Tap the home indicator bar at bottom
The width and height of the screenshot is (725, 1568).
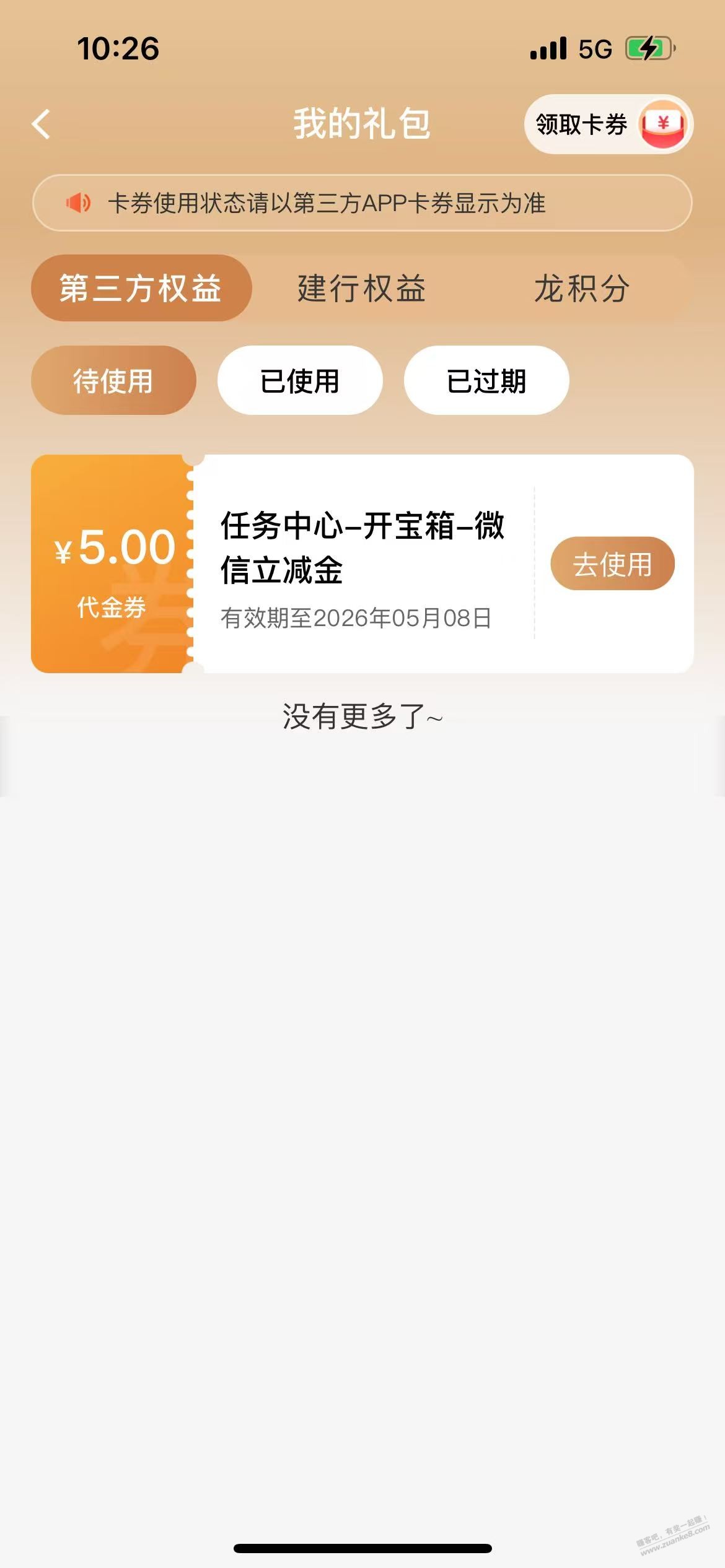(362, 1547)
